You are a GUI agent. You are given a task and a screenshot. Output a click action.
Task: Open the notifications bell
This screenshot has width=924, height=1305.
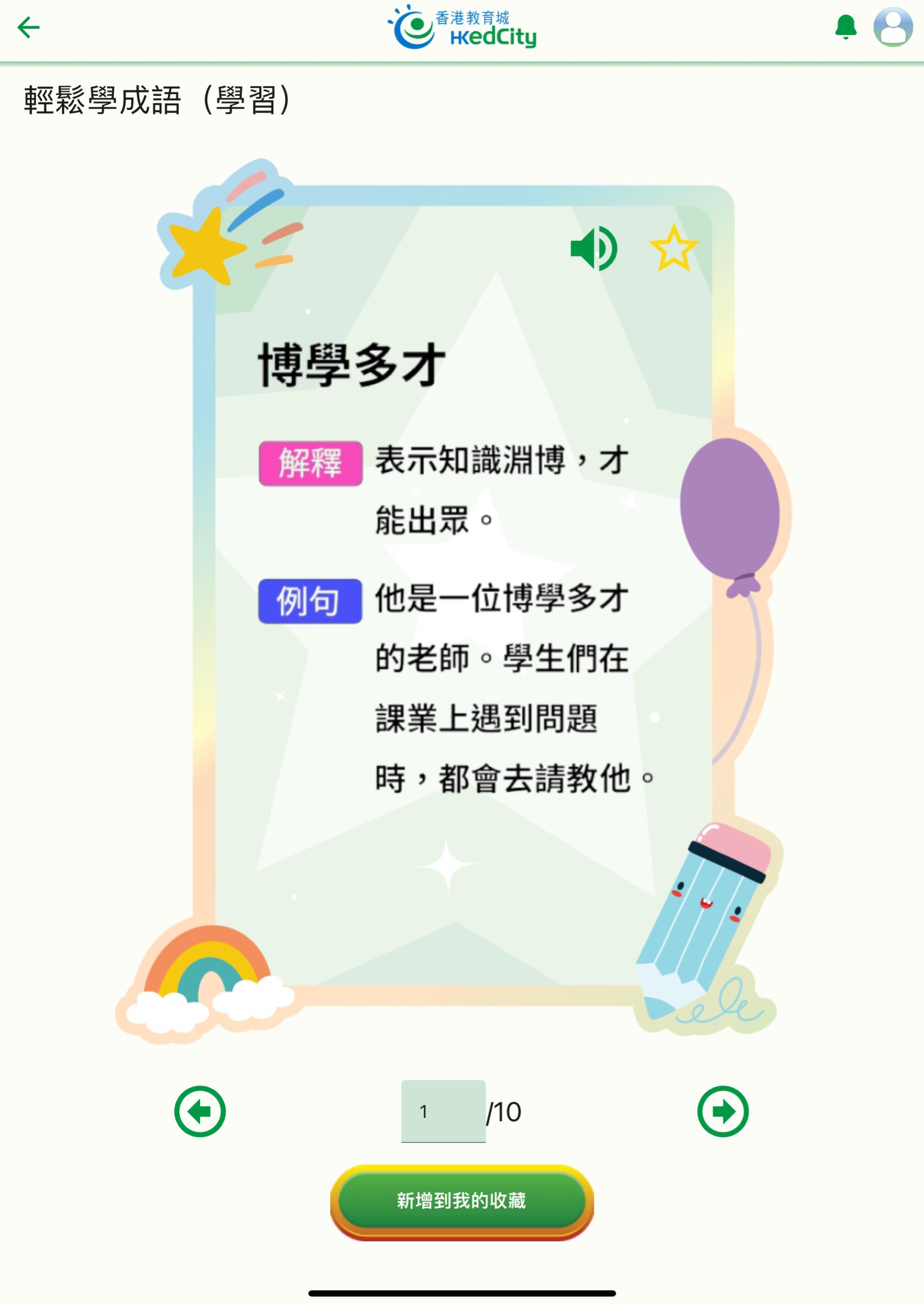[846, 26]
